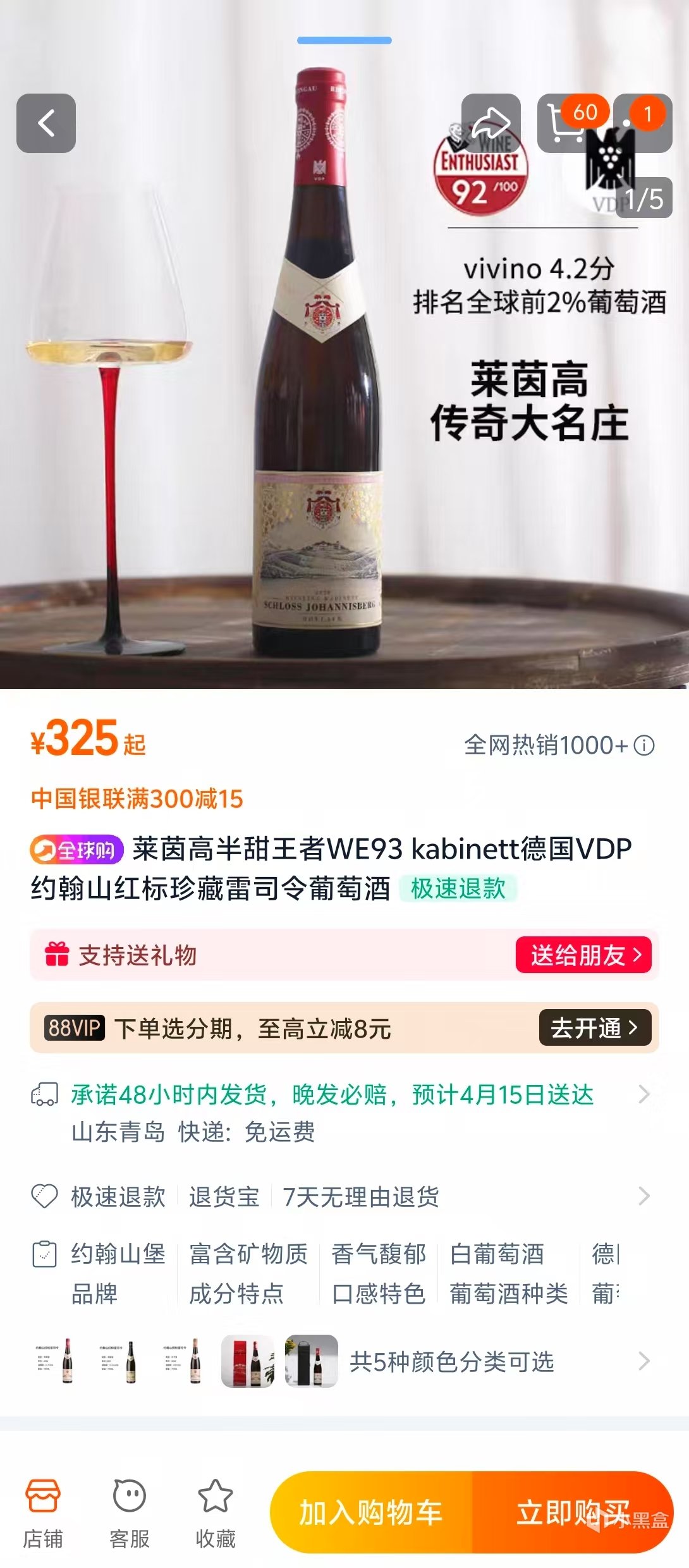The image size is (689, 1568).
Task: View the 极速退款 return policy row
Action: coord(341,1196)
